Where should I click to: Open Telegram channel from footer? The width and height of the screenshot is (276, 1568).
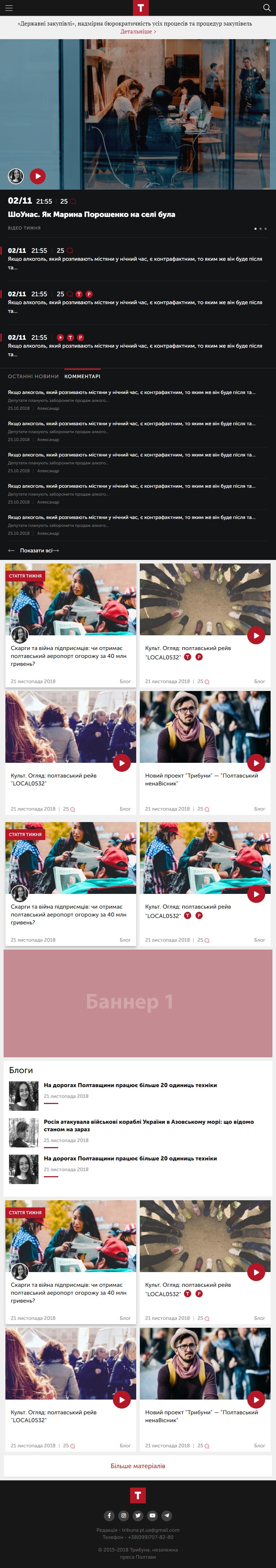tap(167, 1515)
